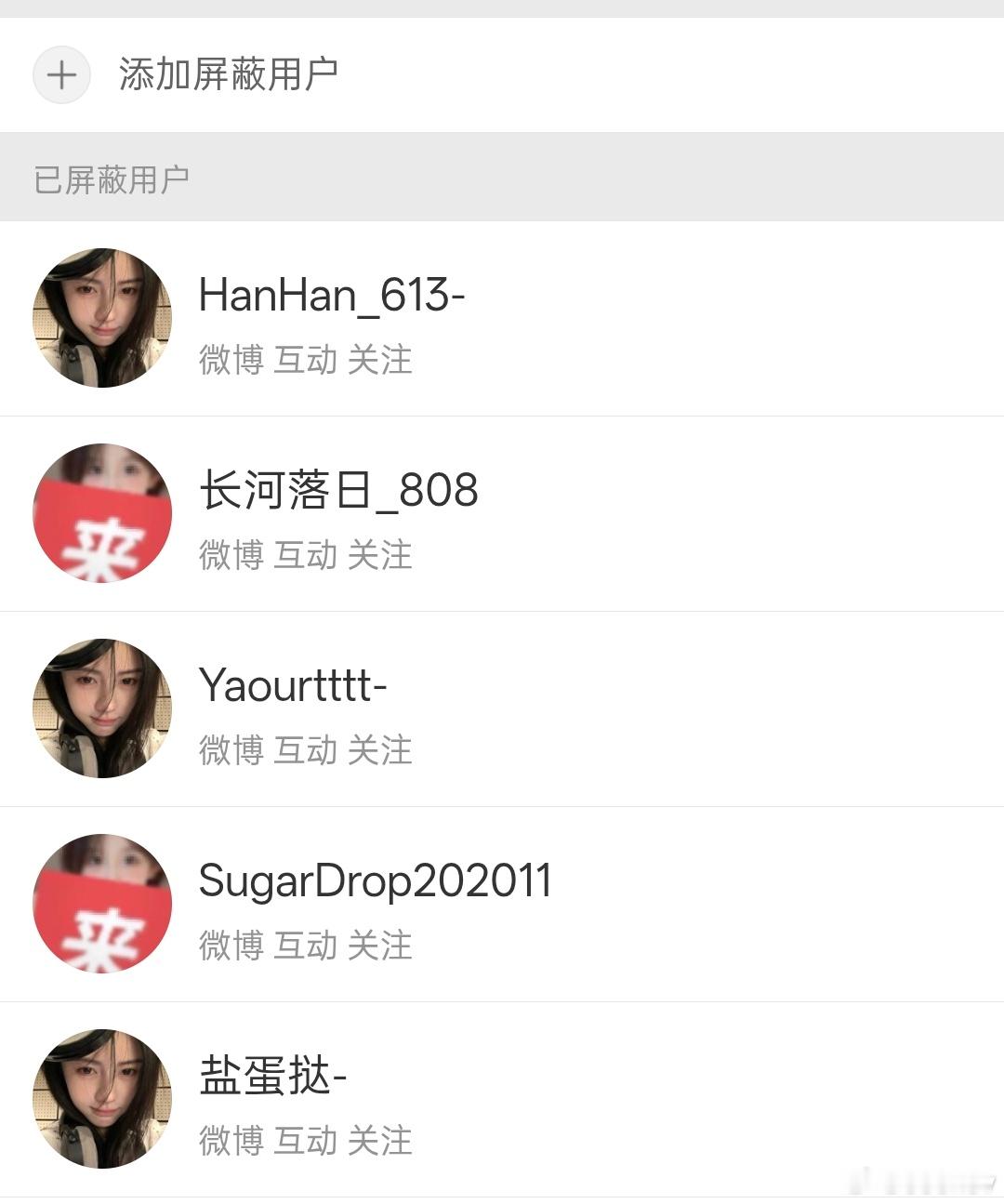Viewport: 1004px width, 1204px height.
Task: Open HanHan_613-'s profile avatar
Action: (102, 316)
